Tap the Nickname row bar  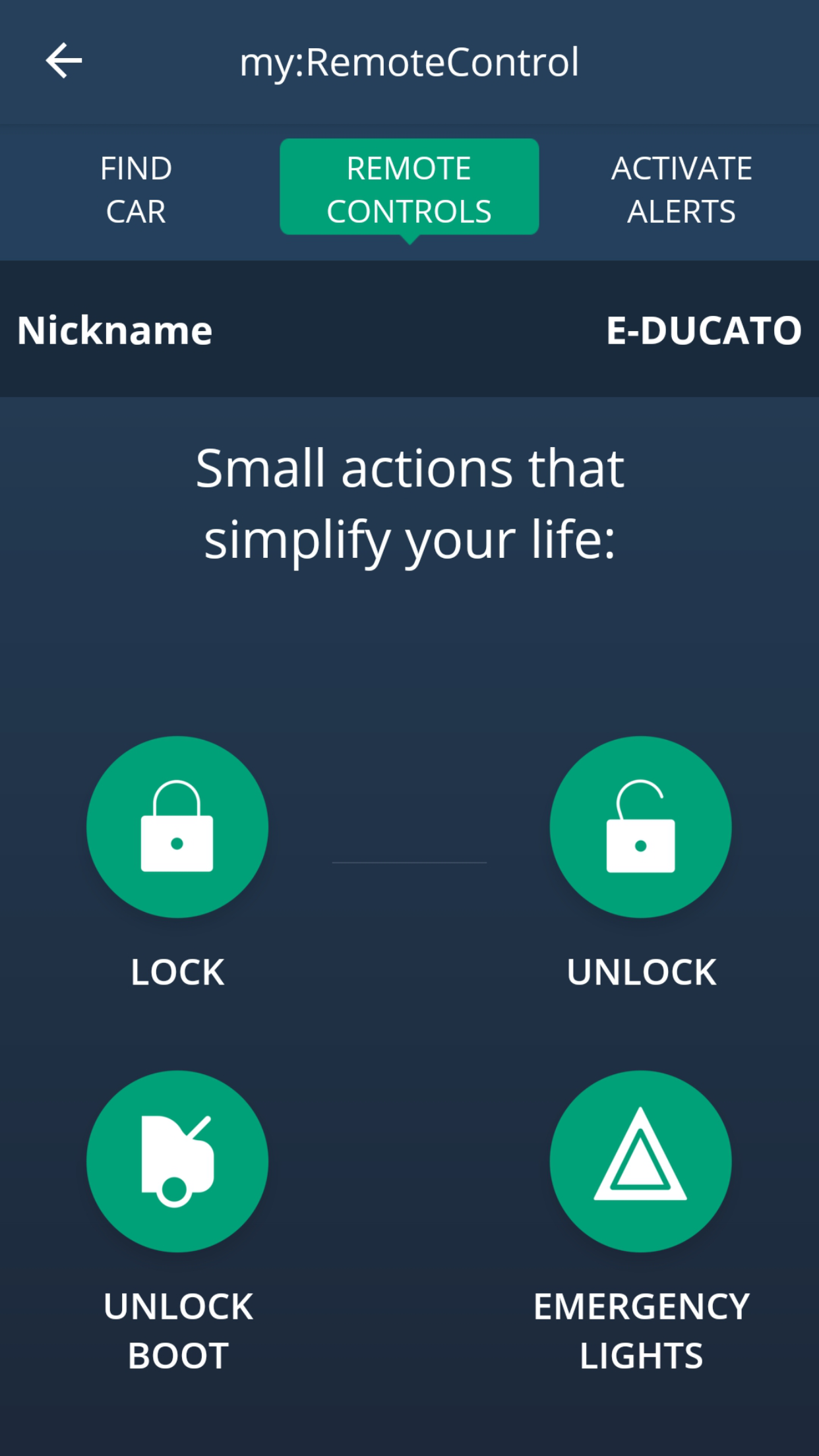tap(409, 330)
